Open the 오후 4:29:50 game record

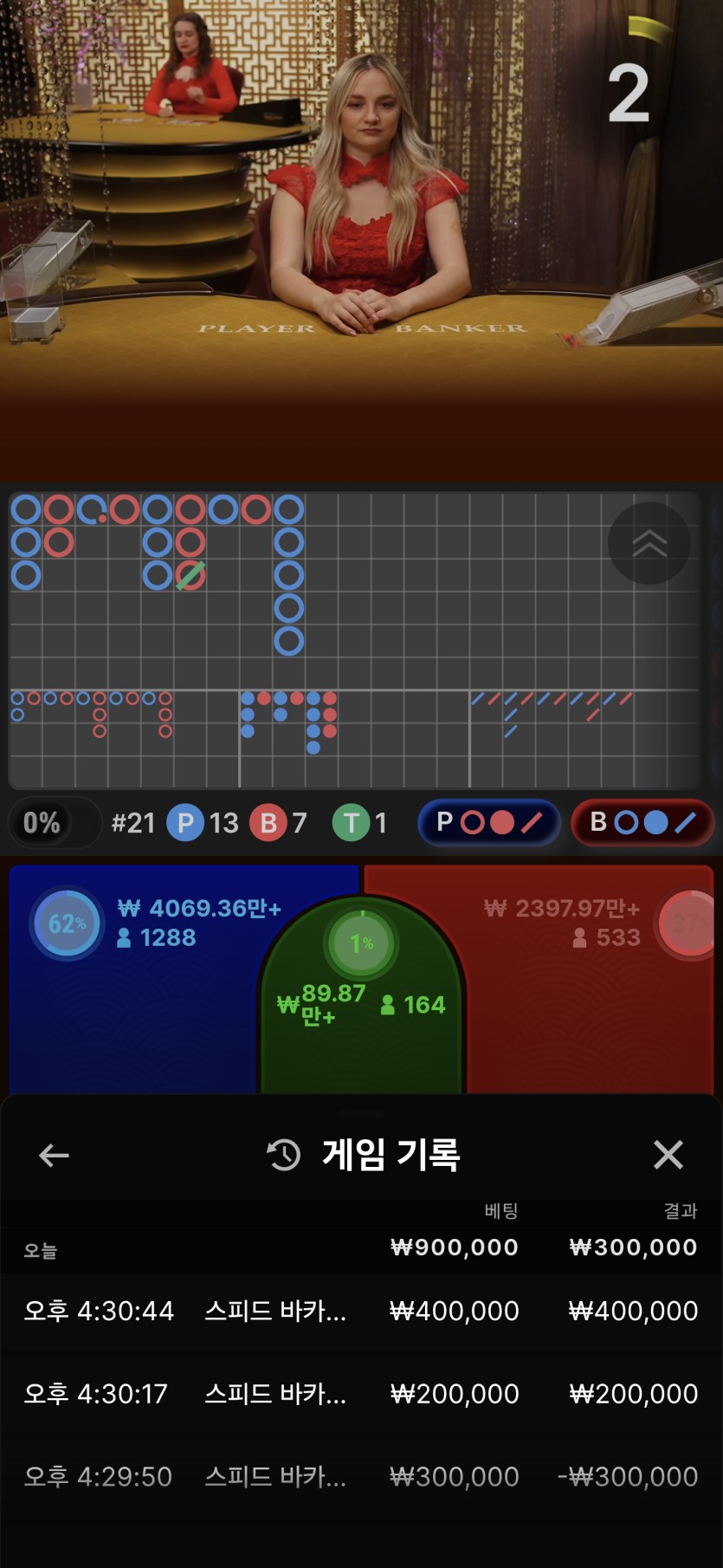pos(361,1476)
